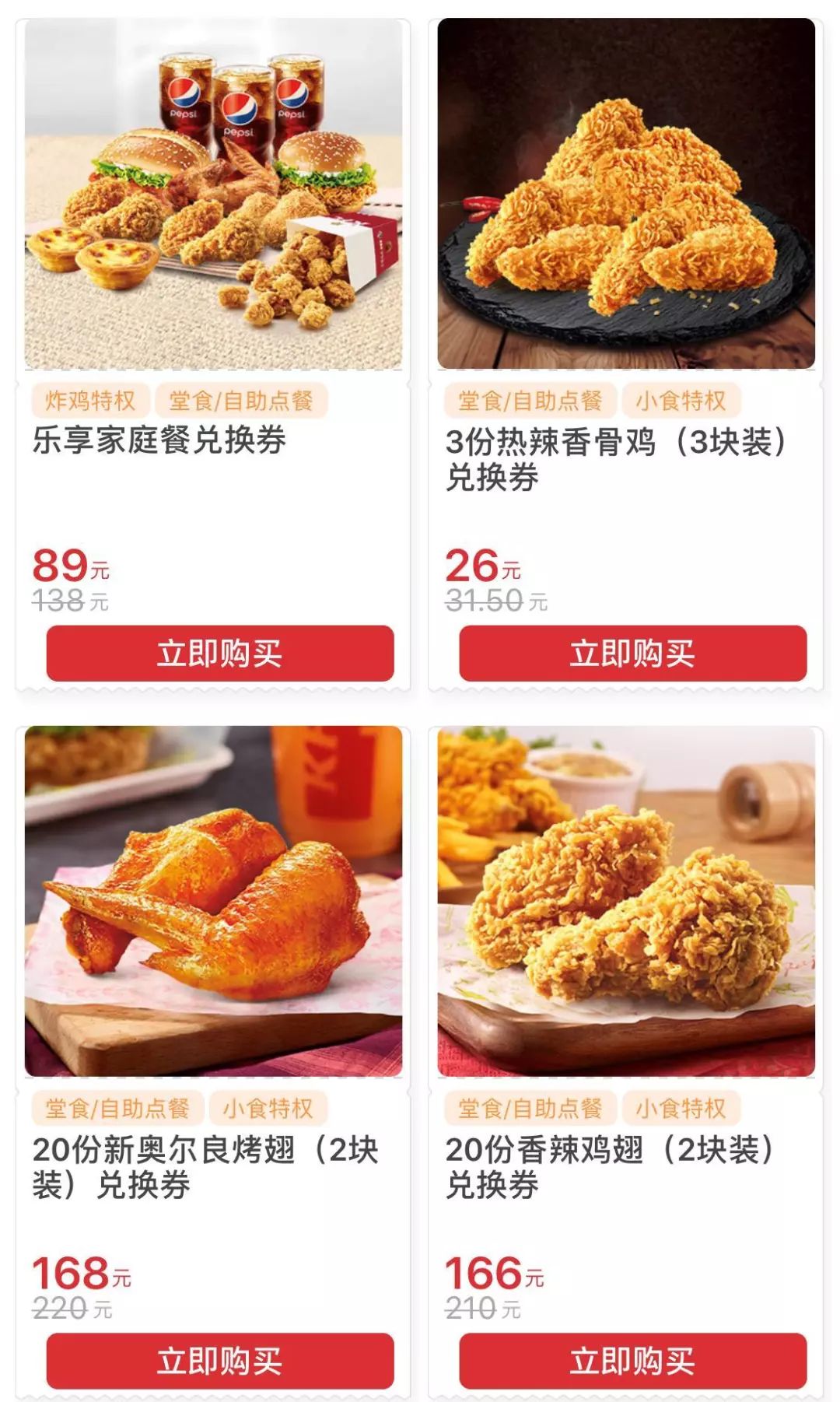The height and width of the screenshot is (1402, 840).
Task: View the 20份香辣鸡翅 coupon picture
Action: (x=626, y=901)
